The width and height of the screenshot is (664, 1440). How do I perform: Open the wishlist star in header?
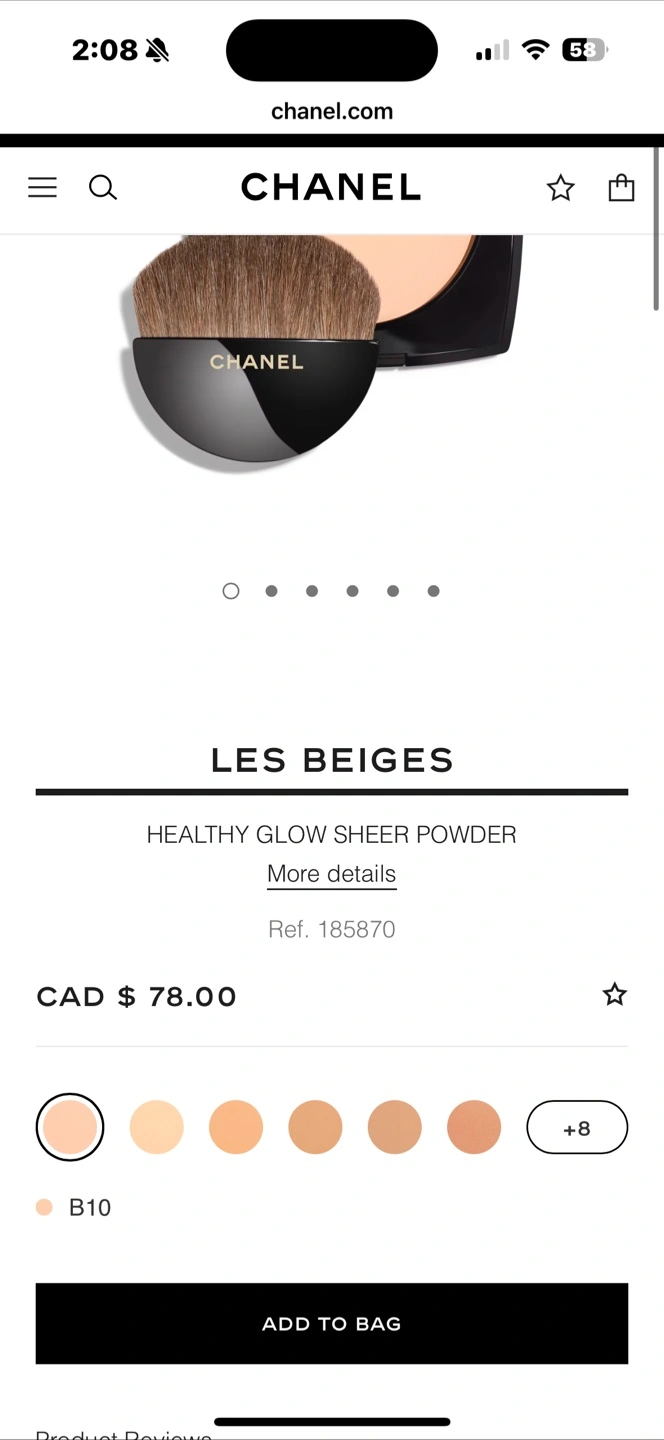[x=561, y=188]
